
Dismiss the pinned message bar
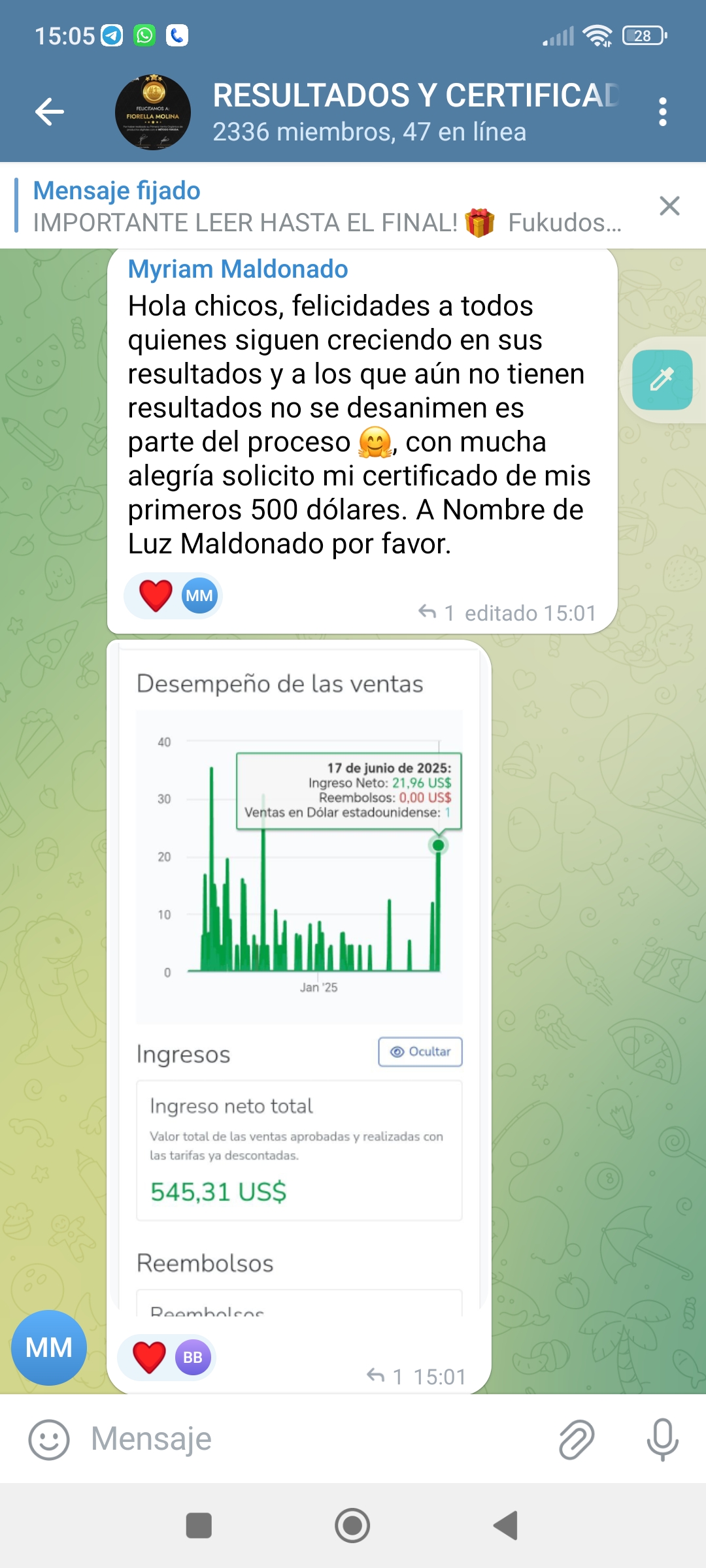[x=669, y=206]
